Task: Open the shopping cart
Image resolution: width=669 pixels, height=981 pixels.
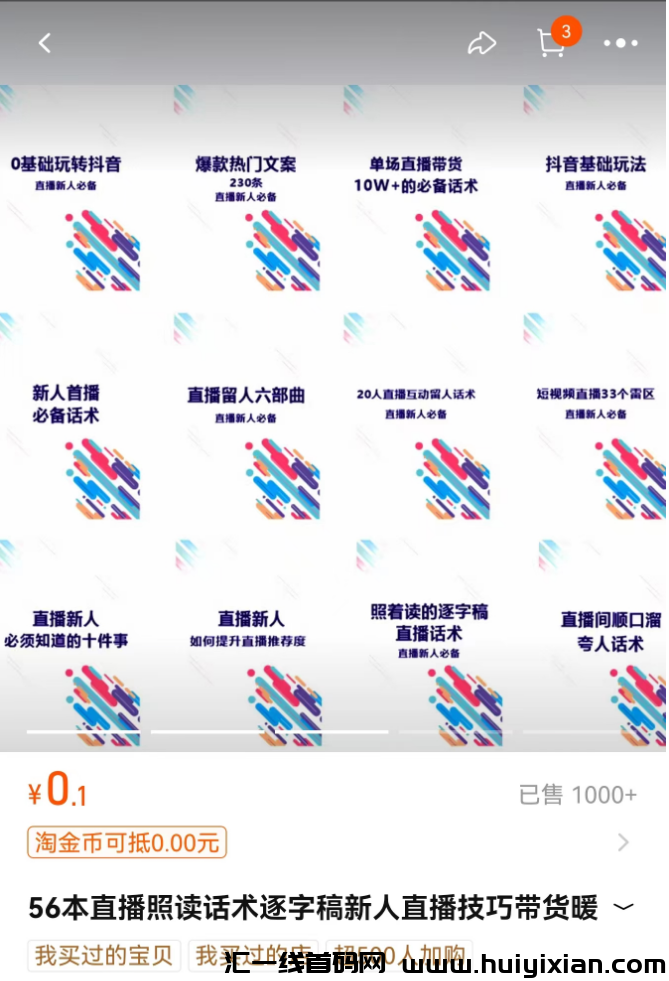Action: (x=552, y=42)
